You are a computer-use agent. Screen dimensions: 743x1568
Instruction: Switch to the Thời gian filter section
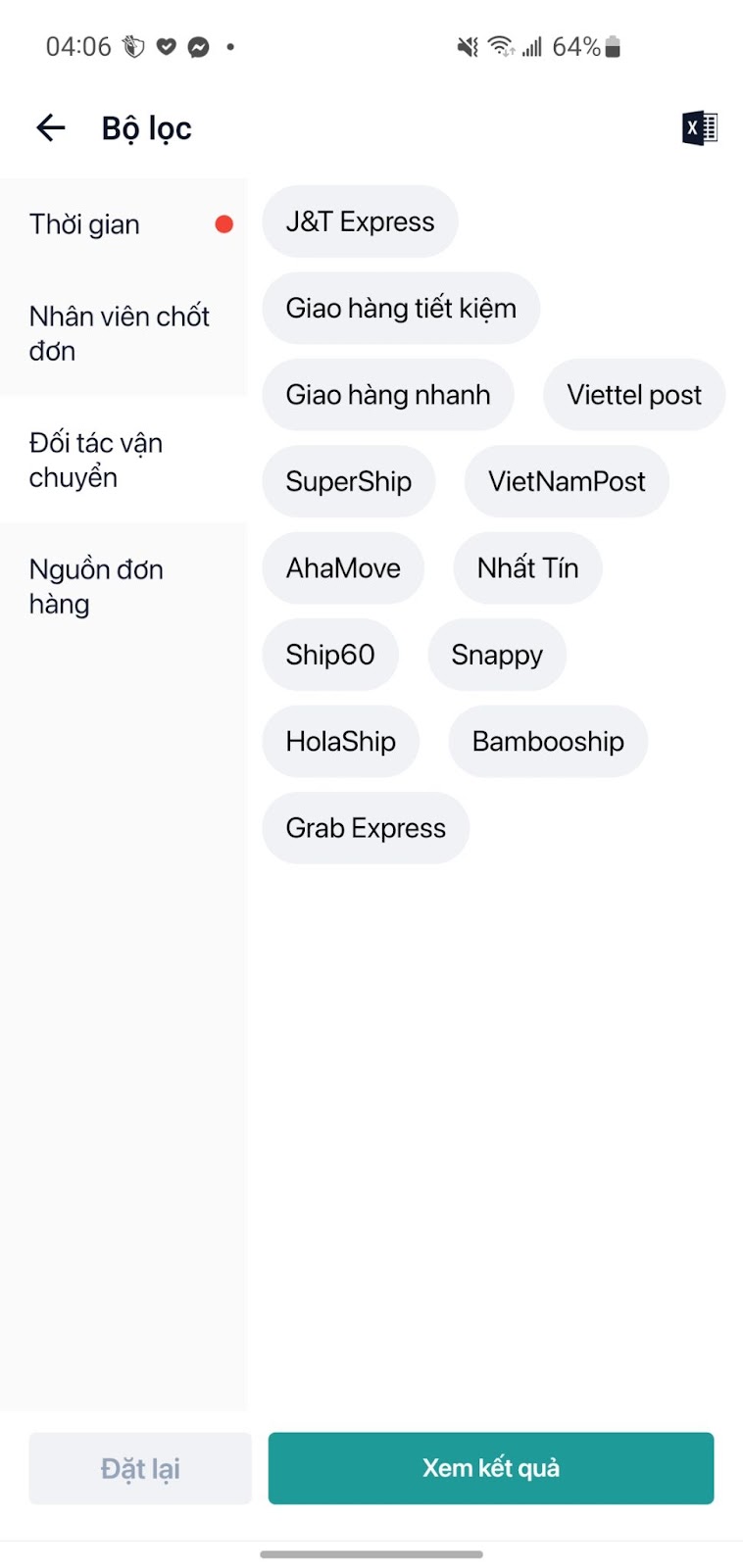click(x=123, y=224)
